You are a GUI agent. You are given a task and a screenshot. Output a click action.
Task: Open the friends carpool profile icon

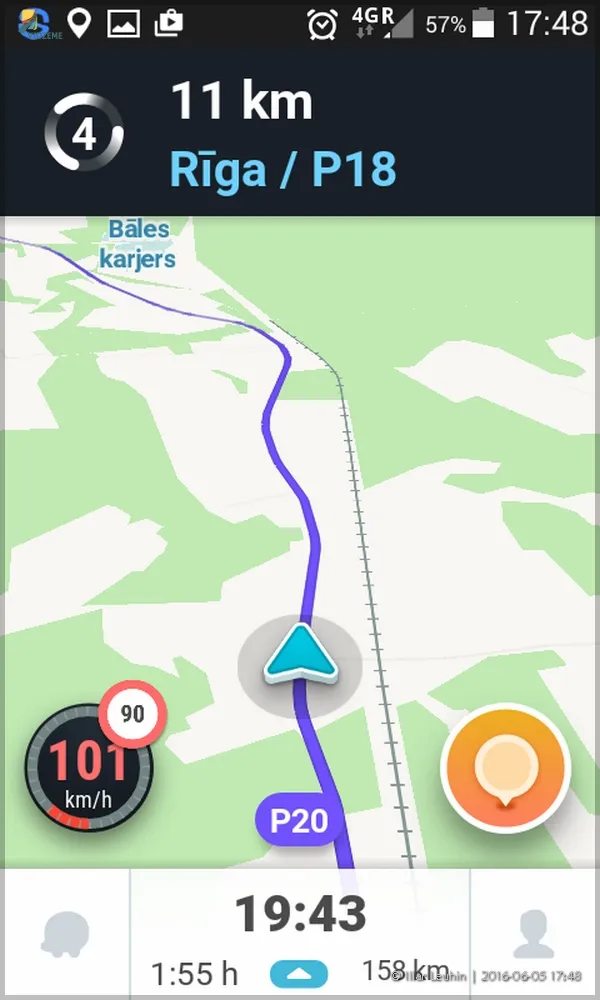[534, 934]
